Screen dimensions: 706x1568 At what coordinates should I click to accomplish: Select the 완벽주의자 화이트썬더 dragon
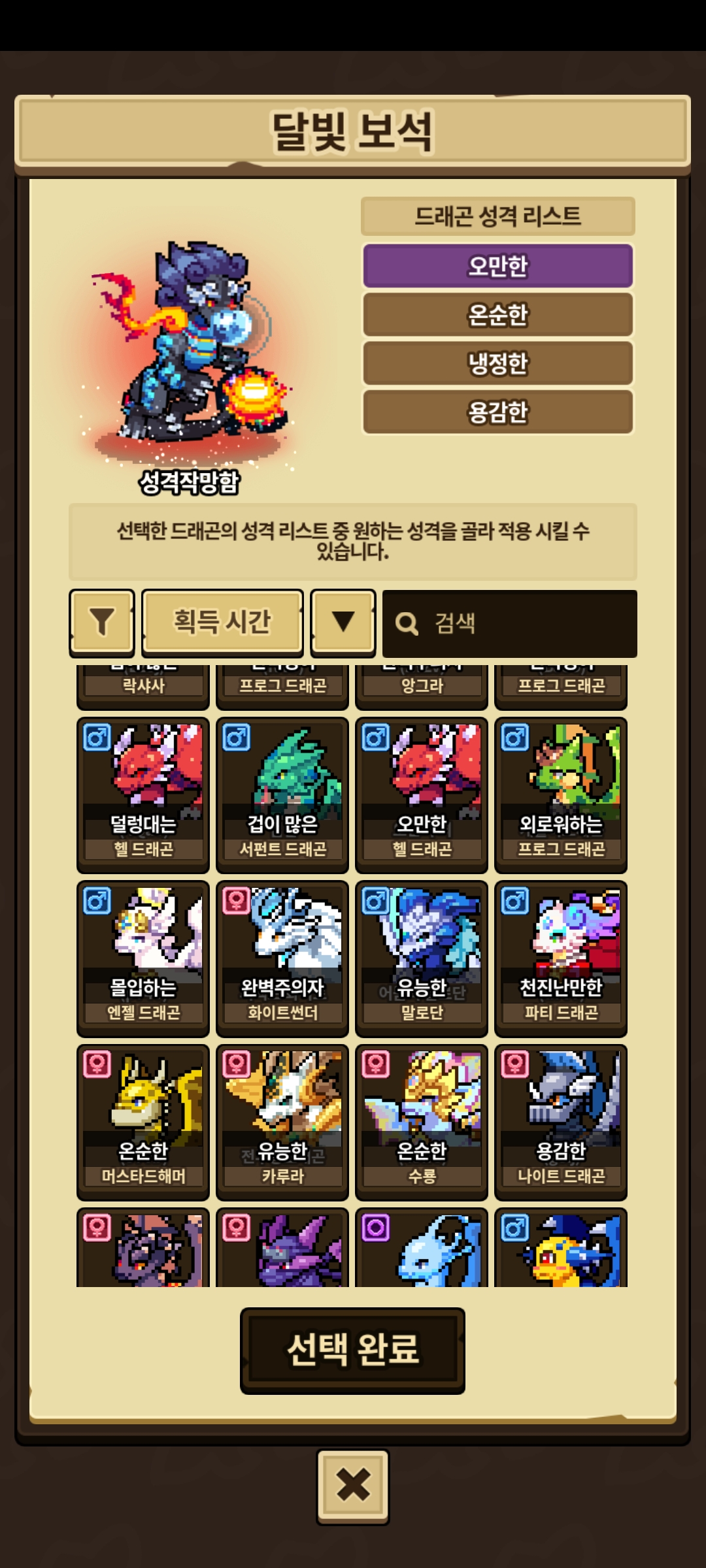pos(282,958)
